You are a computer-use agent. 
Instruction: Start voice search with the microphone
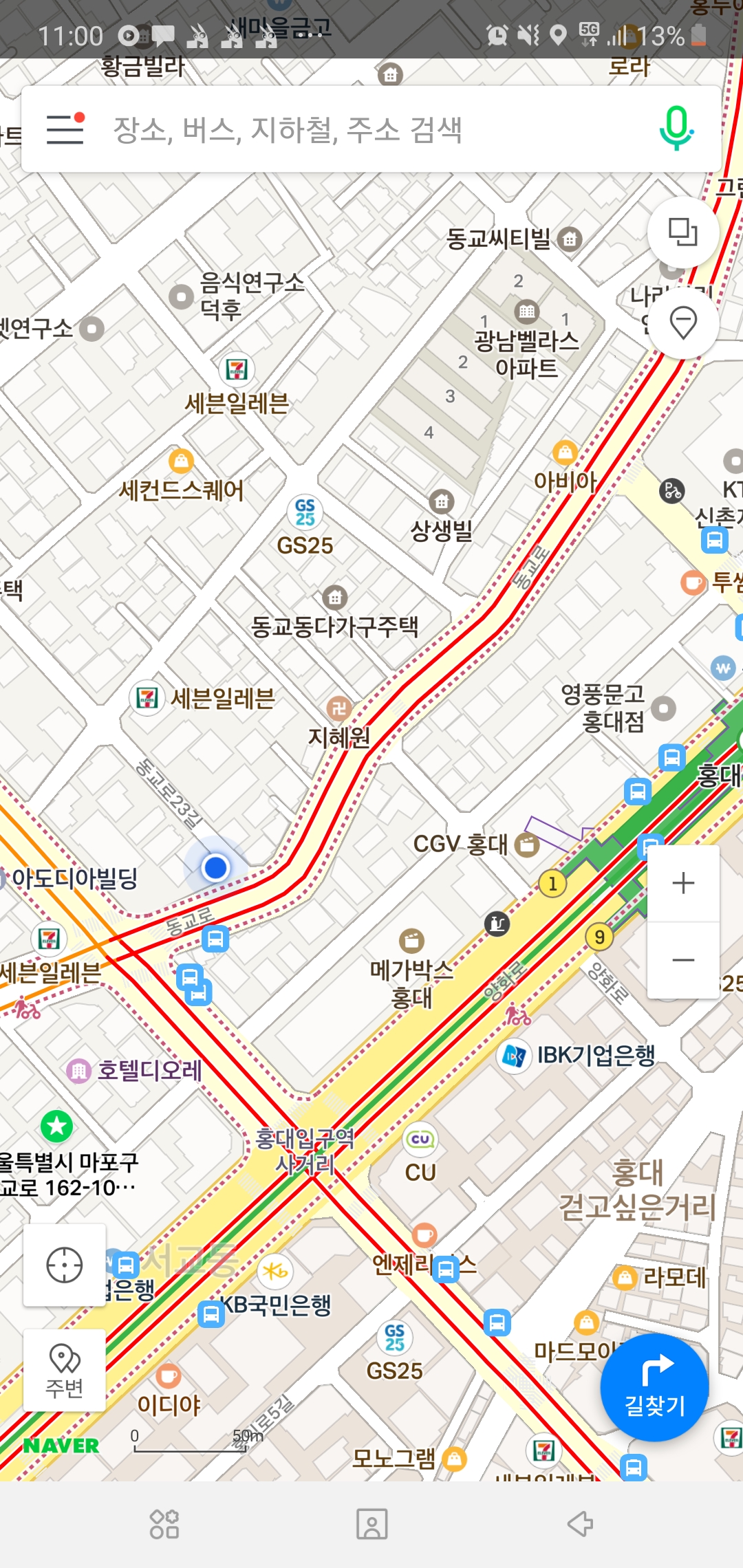tap(676, 129)
